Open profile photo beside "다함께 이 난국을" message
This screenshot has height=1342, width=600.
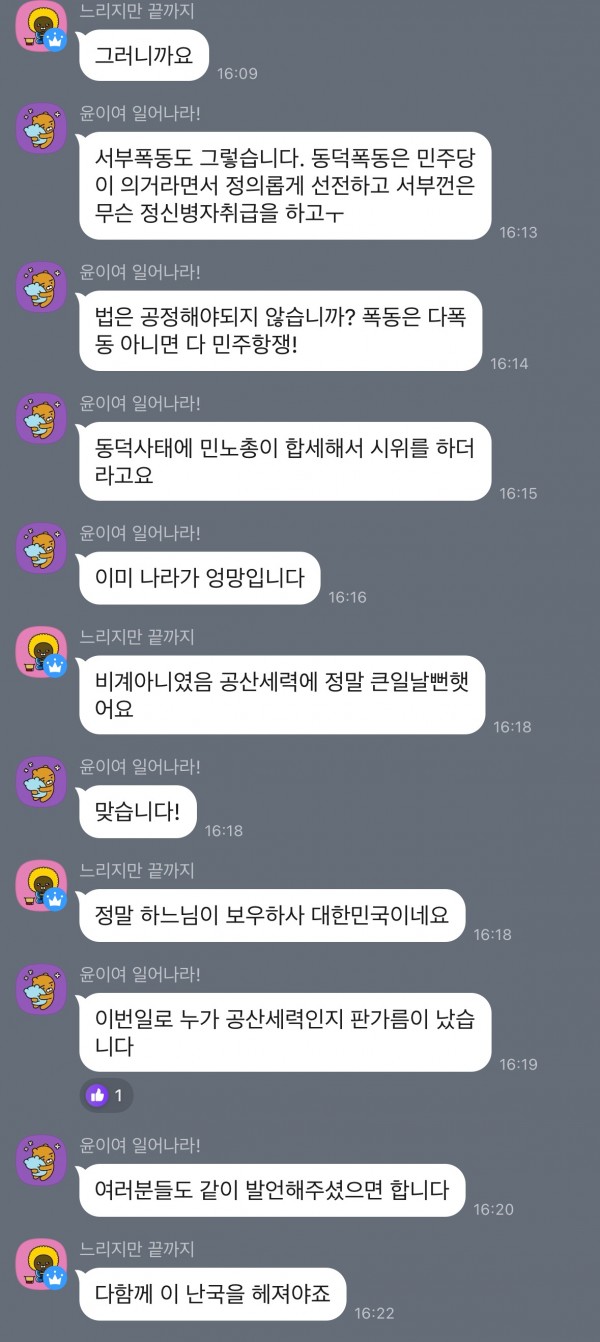click(x=41, y=1264)
